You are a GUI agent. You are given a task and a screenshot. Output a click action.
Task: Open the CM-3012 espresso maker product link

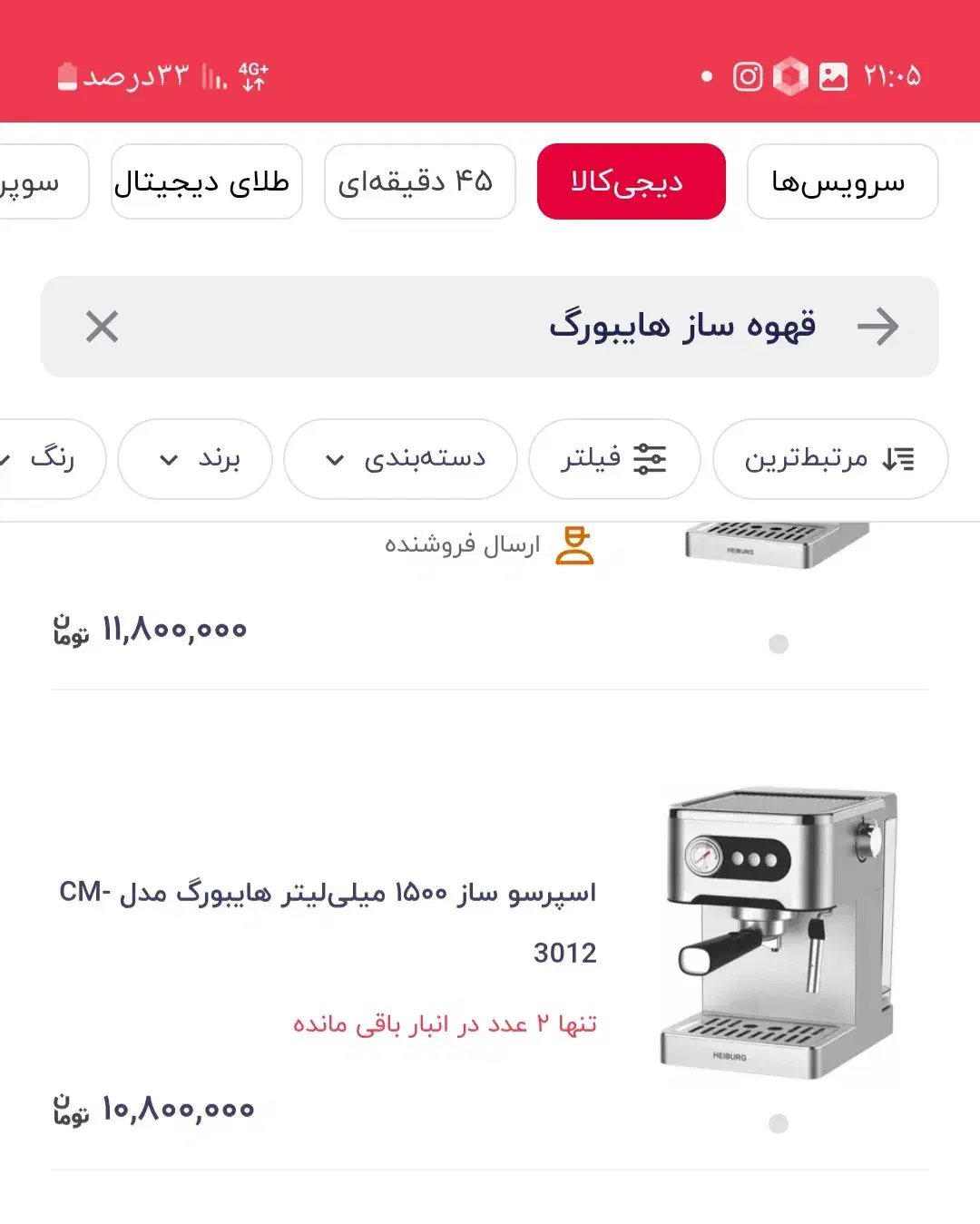click(336, 921)
